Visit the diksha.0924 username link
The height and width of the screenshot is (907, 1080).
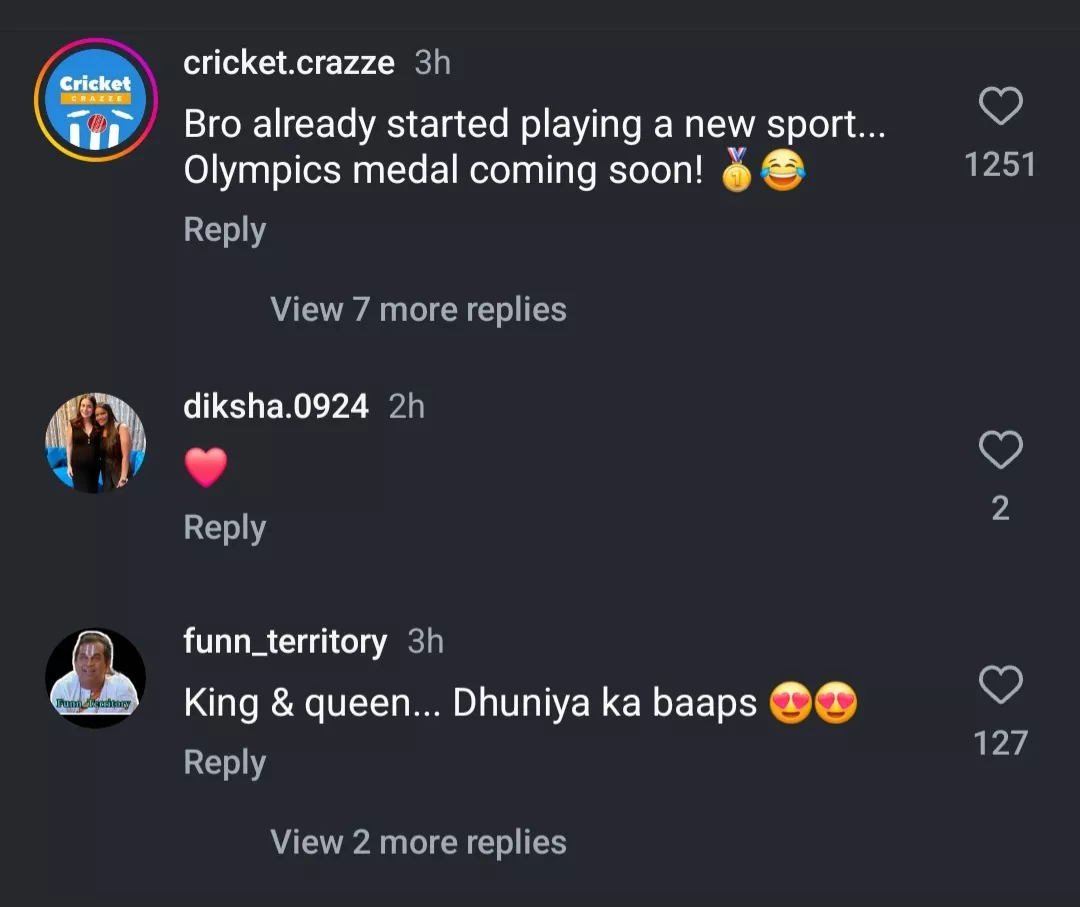pos(276,406)
